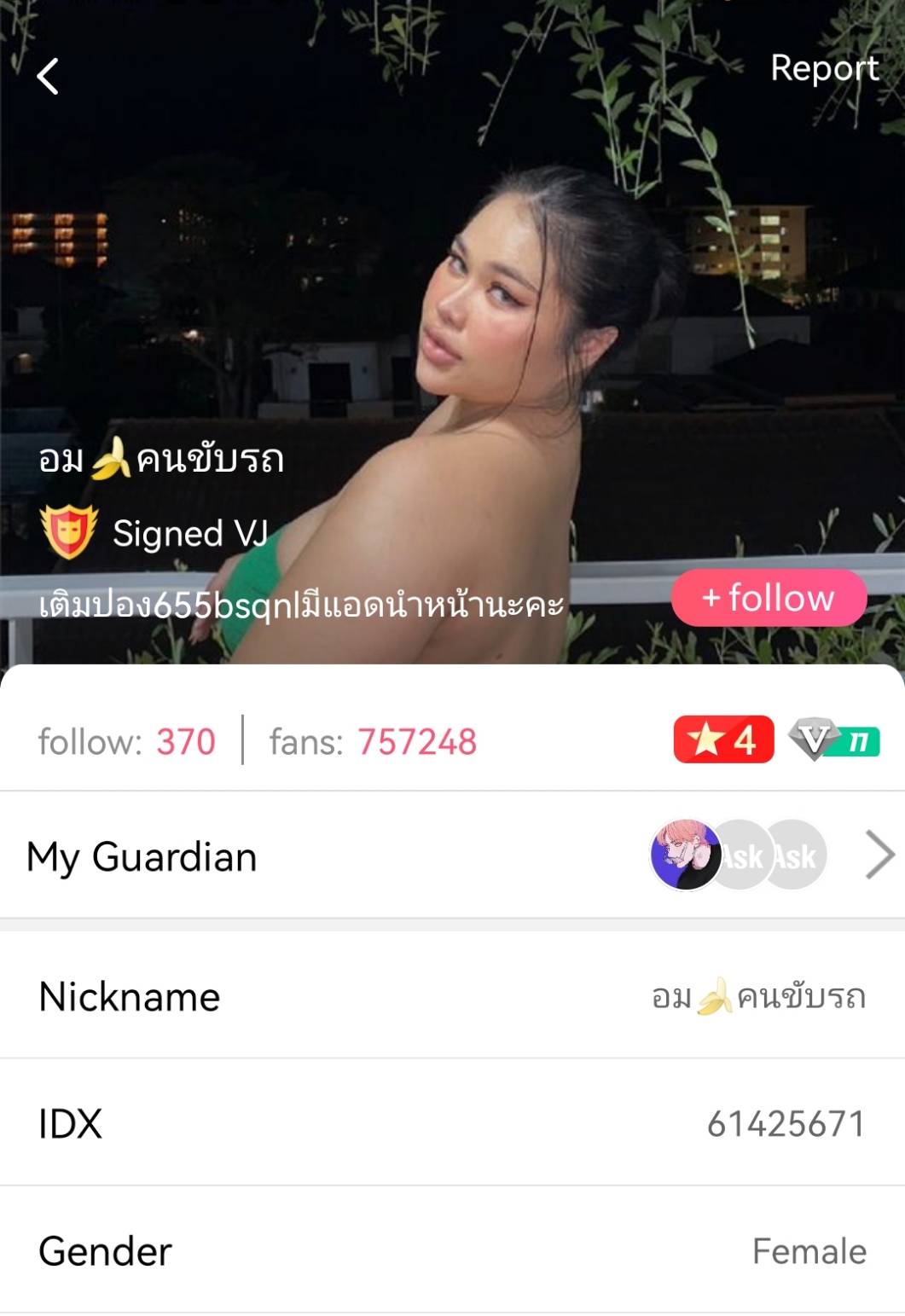905x1316 pixels.
Task: Go back using the top-left arrow
Action: point(49,76)
